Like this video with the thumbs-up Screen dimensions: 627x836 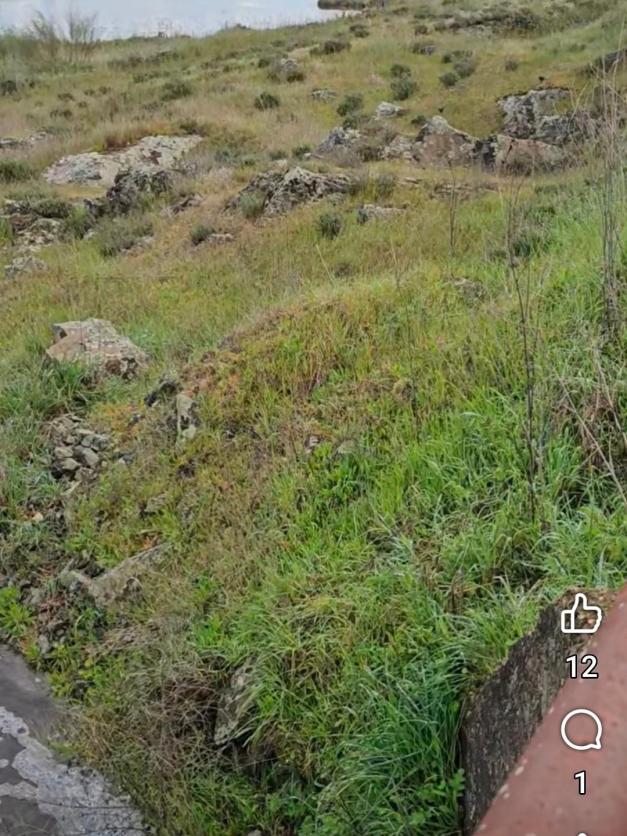581,615
